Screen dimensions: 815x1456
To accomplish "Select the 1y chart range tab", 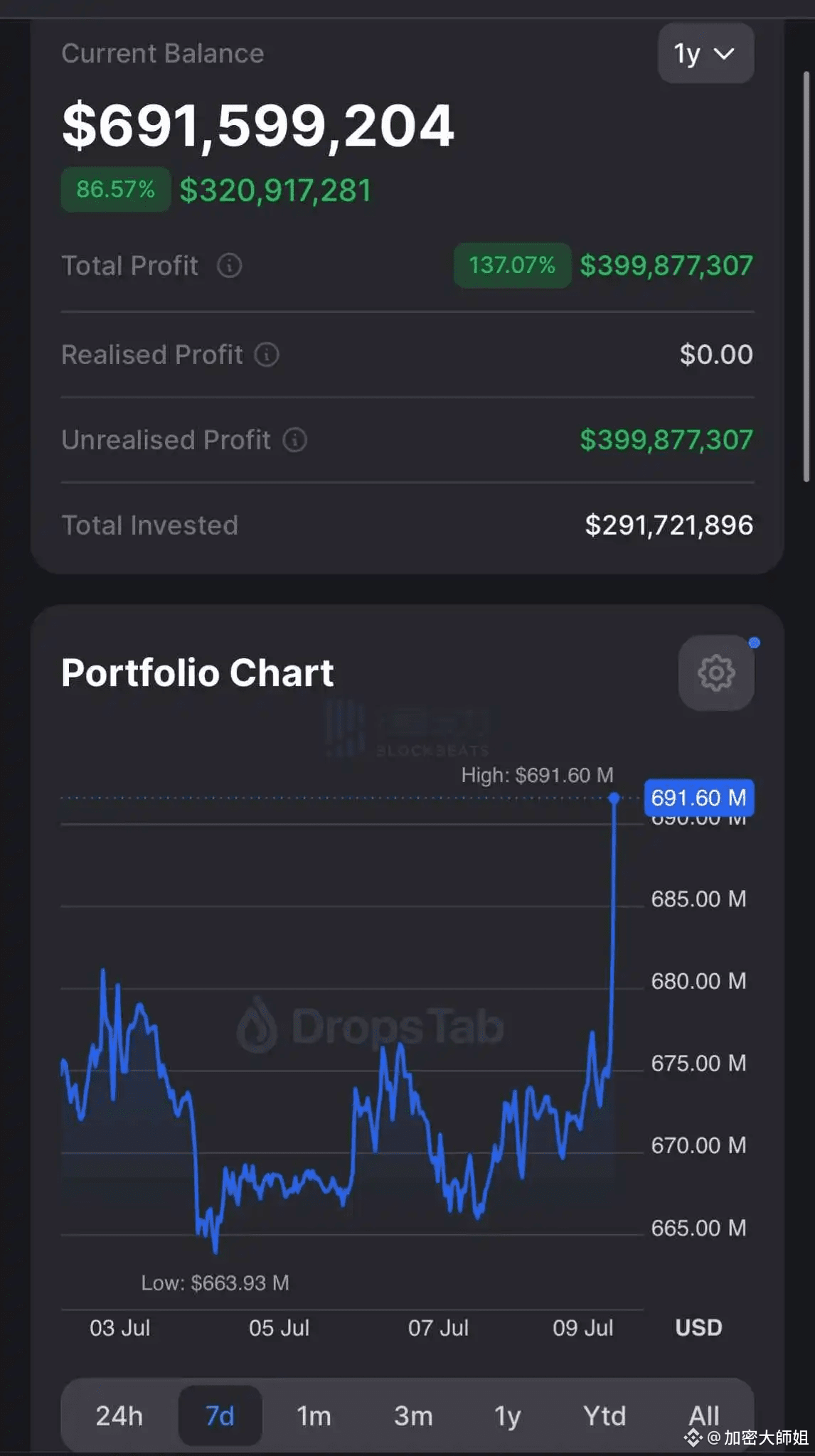I will [x=507, y=1415].
